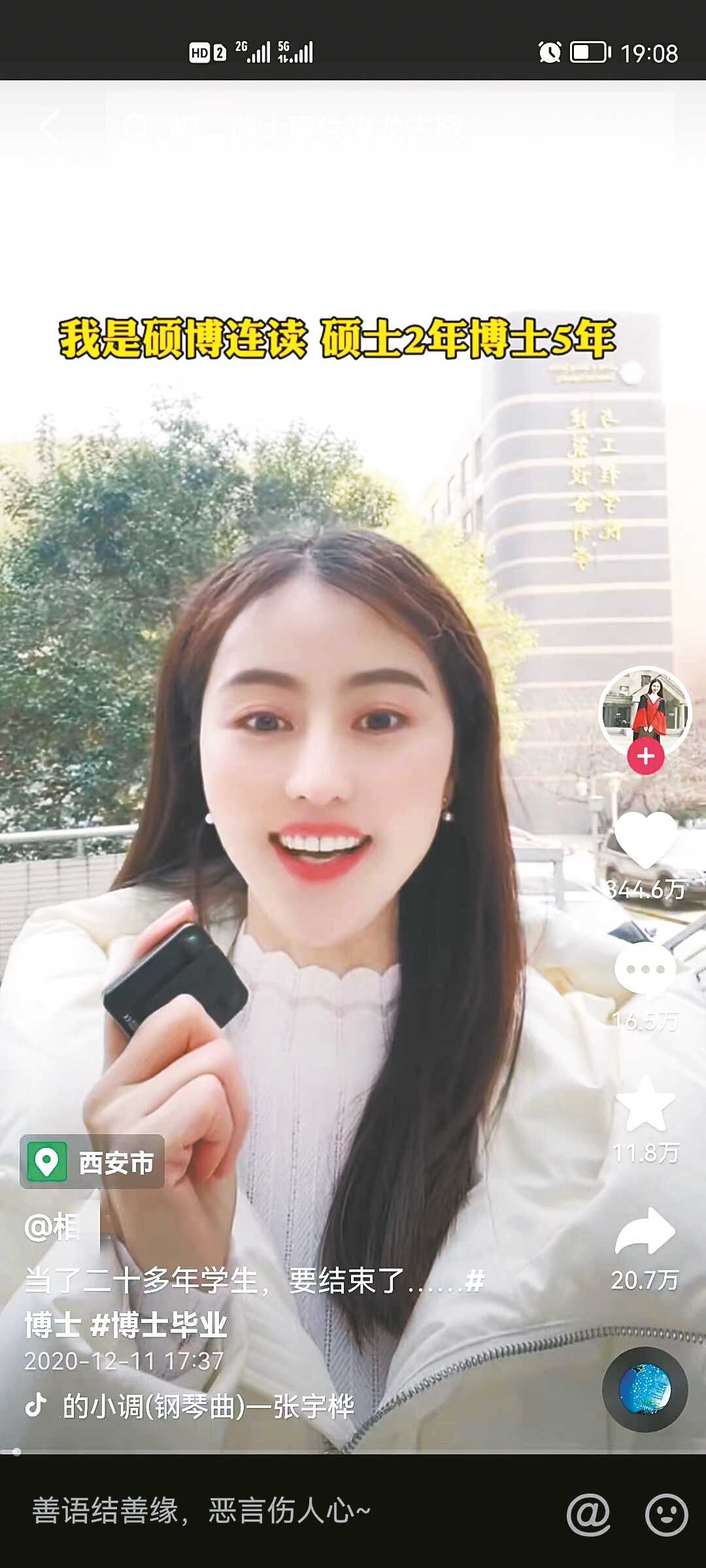Screen dimensions: 706x1568
Task: Open the 钢琴曲 soundtrack title
Action: 208,1406
